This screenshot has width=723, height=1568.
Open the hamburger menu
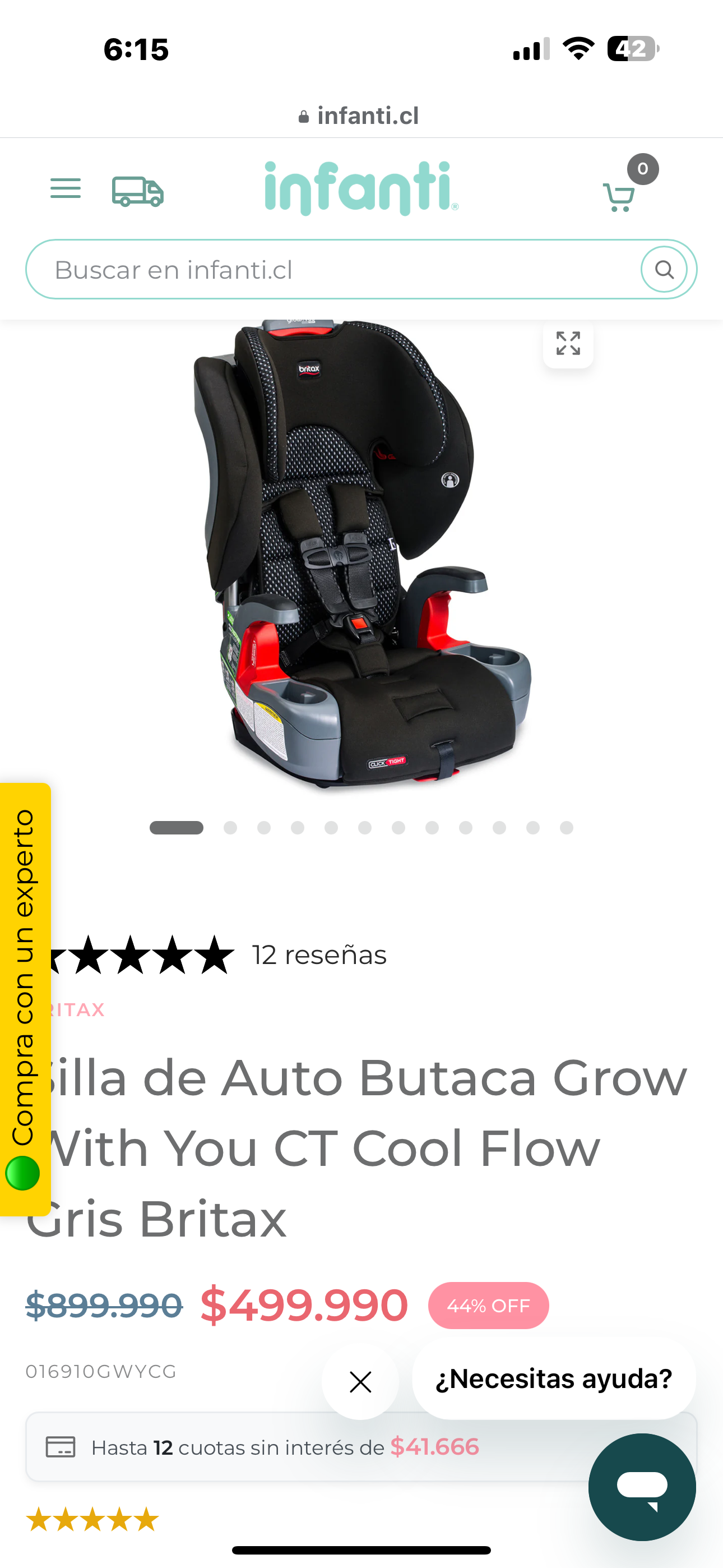coord(66,188)
